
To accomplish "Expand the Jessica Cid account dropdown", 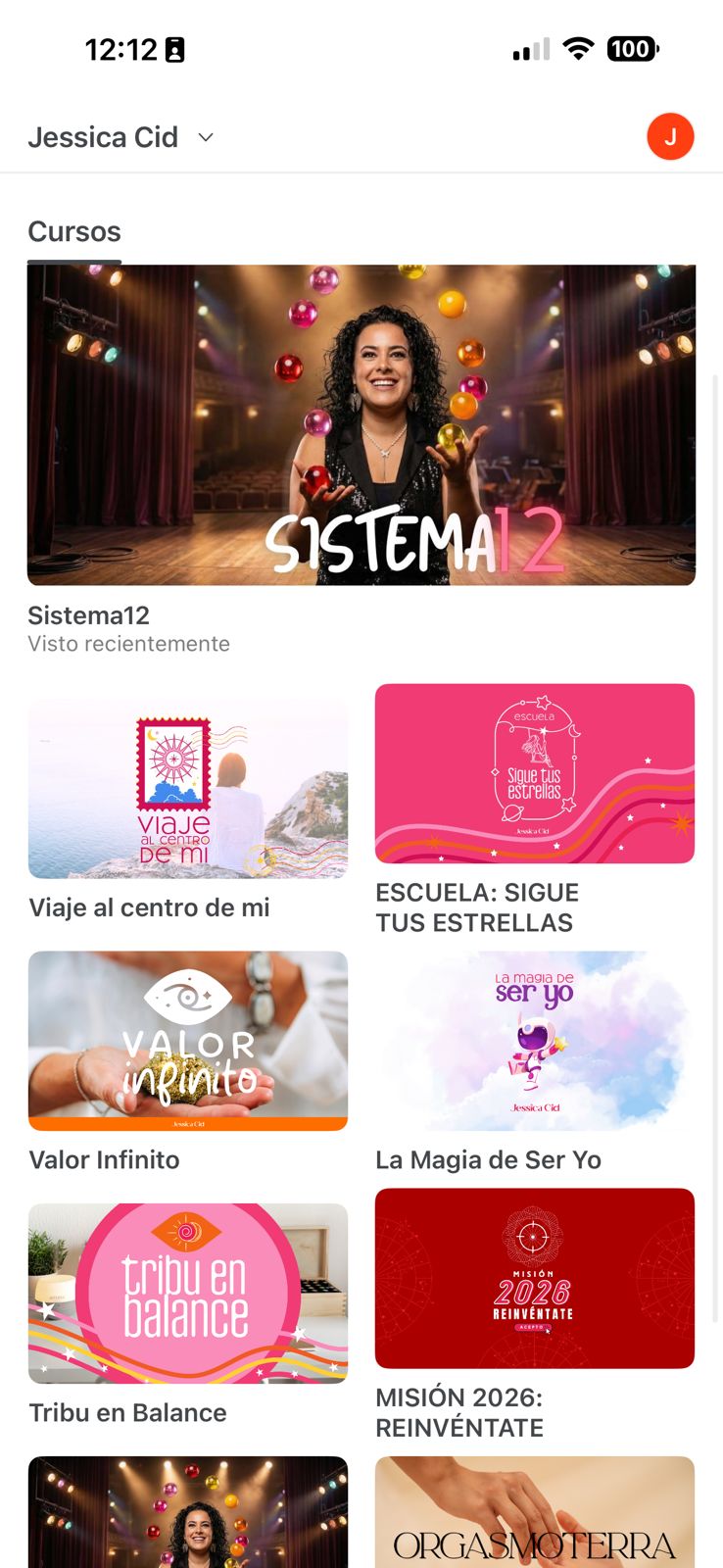I will click(205, 137).
